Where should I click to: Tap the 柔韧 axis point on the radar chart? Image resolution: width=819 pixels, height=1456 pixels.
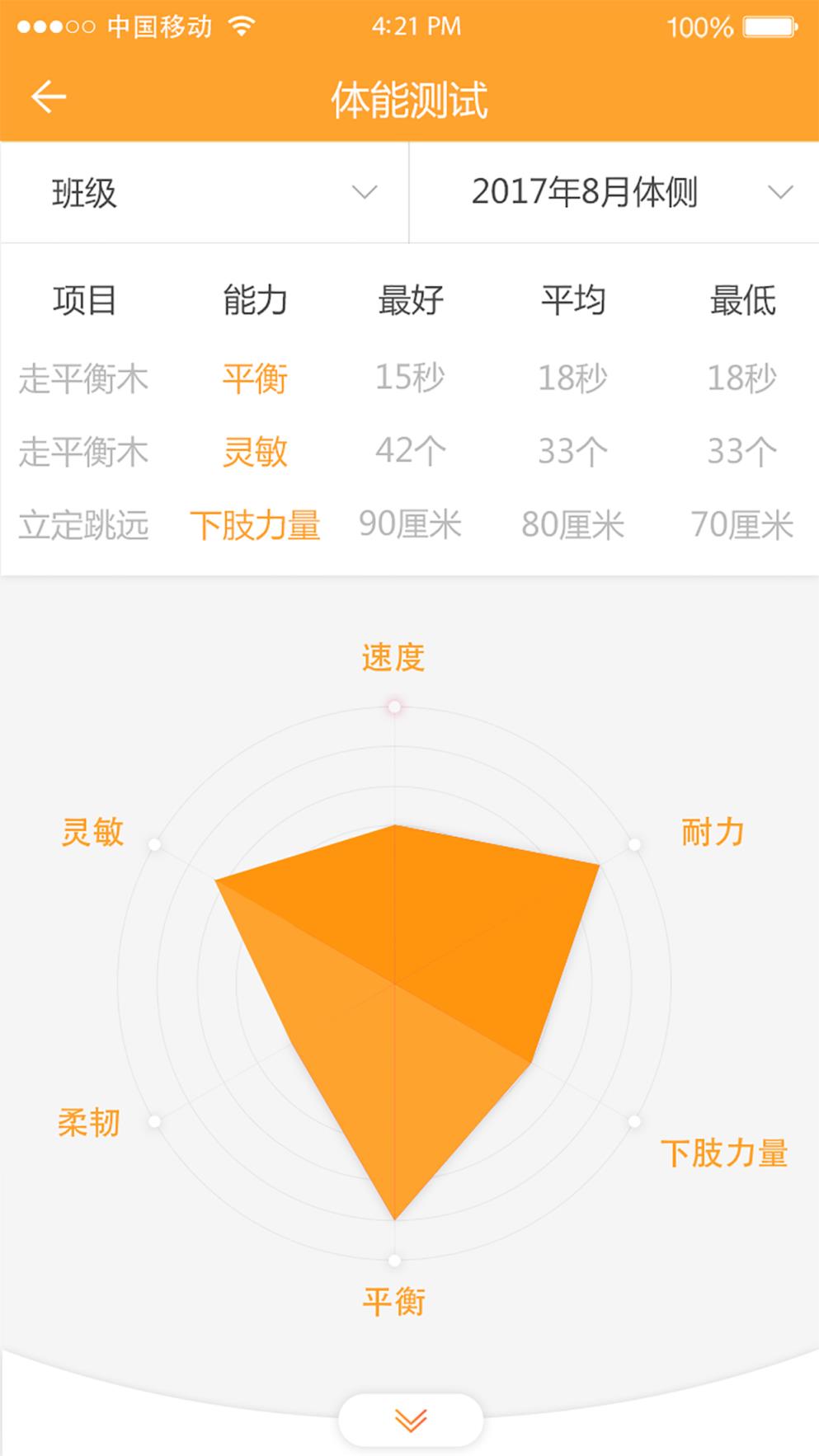[x=154, y=1120]
